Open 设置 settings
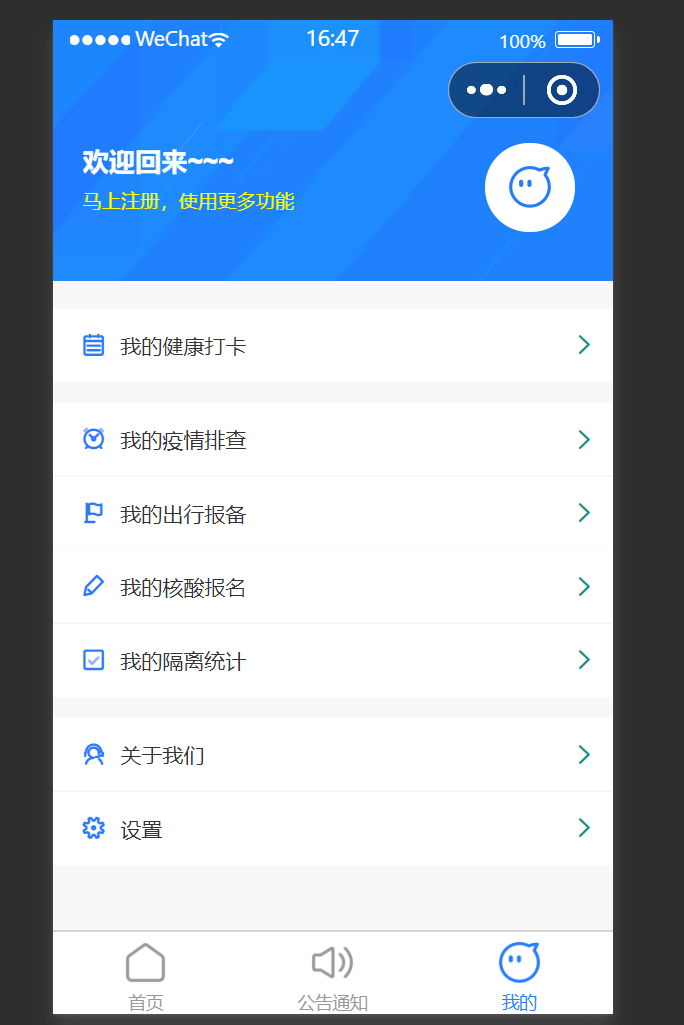Screen dimensions: 684x1025 point(332,829)
